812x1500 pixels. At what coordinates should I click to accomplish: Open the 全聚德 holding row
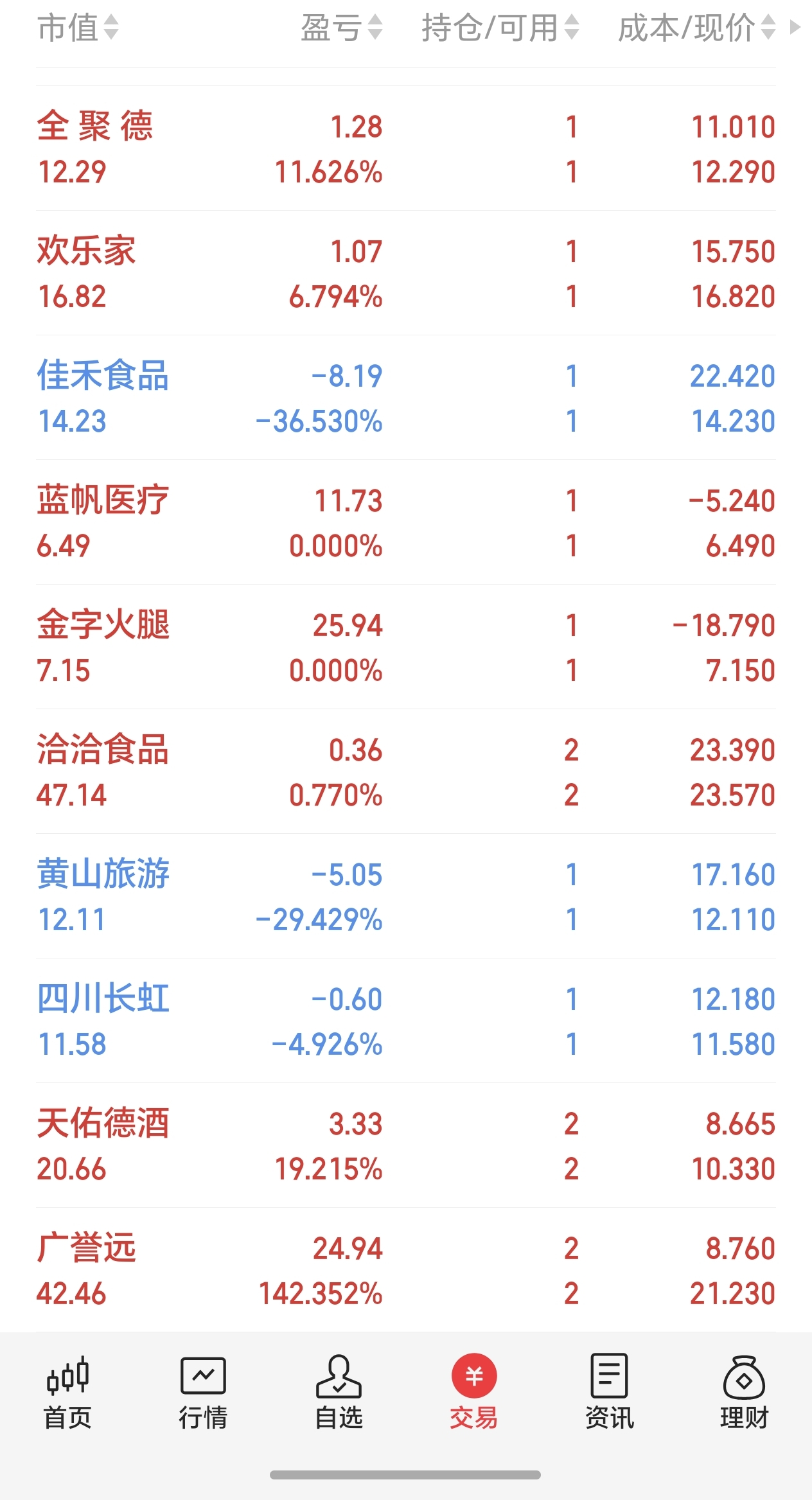[406, 148]
